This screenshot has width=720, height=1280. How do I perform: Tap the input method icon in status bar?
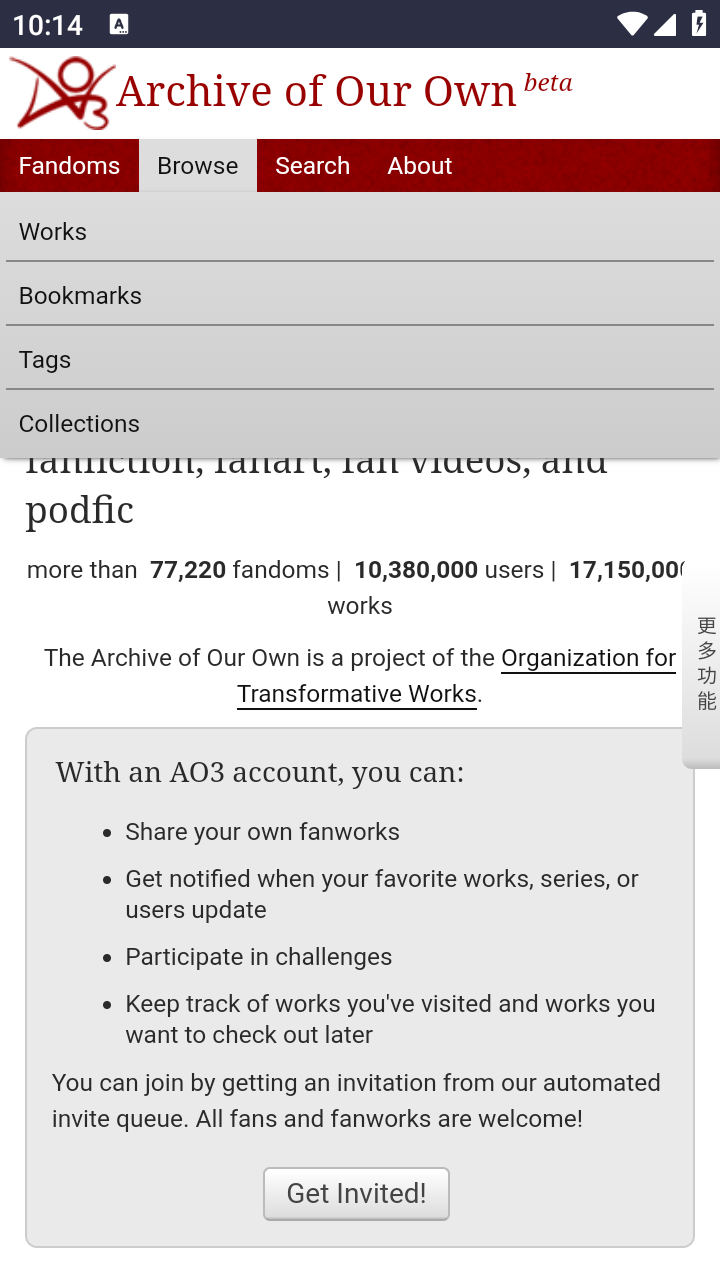click(119, 25)
